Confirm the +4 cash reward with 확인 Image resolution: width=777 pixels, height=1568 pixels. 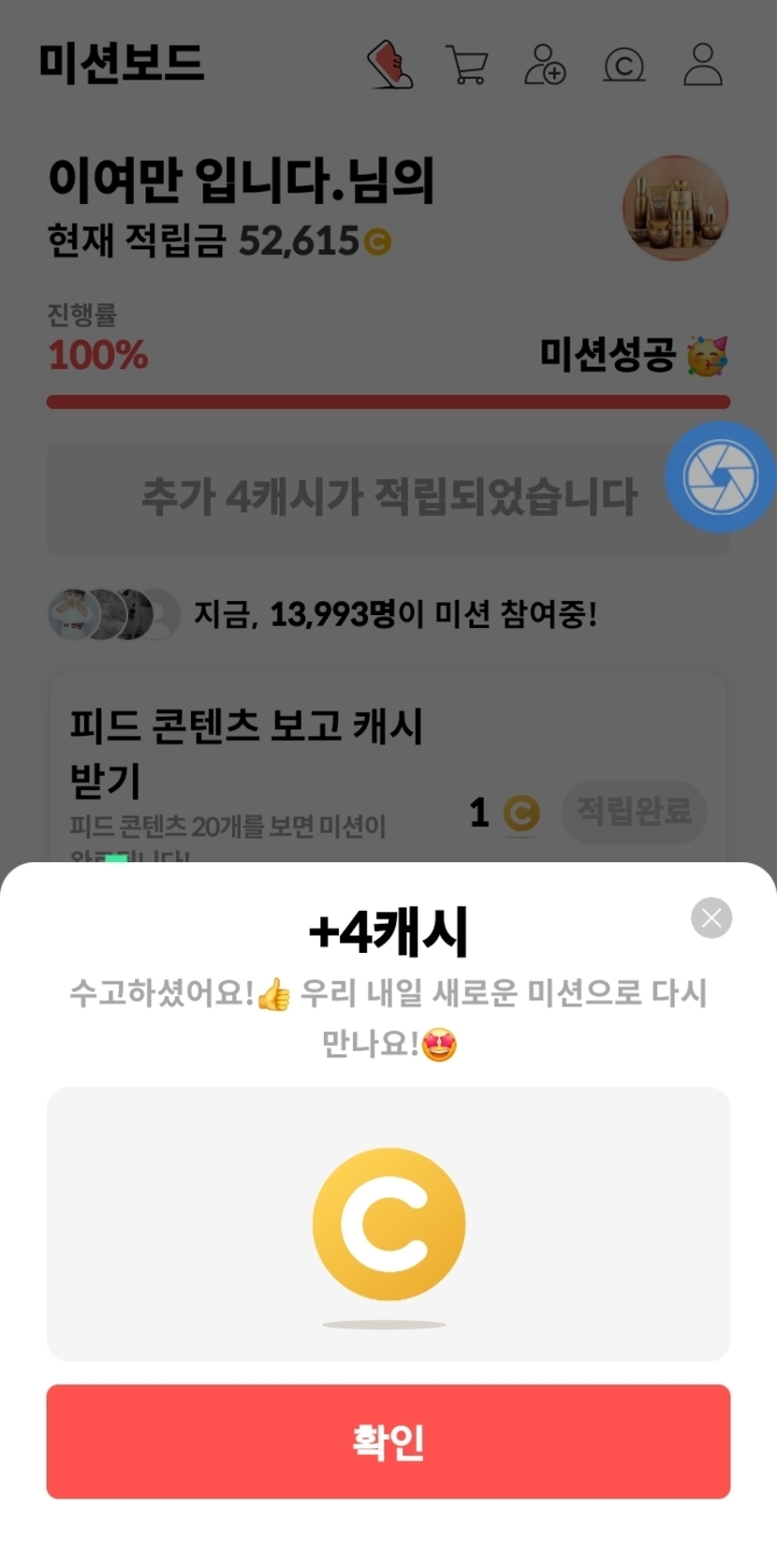coord(388,1441)
